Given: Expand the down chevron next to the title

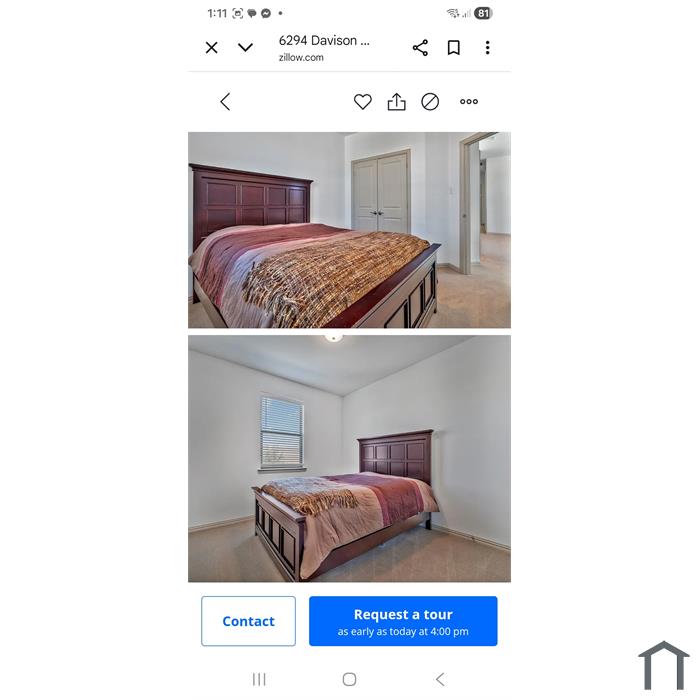Looking at the screenshot, I should point(245,48).
